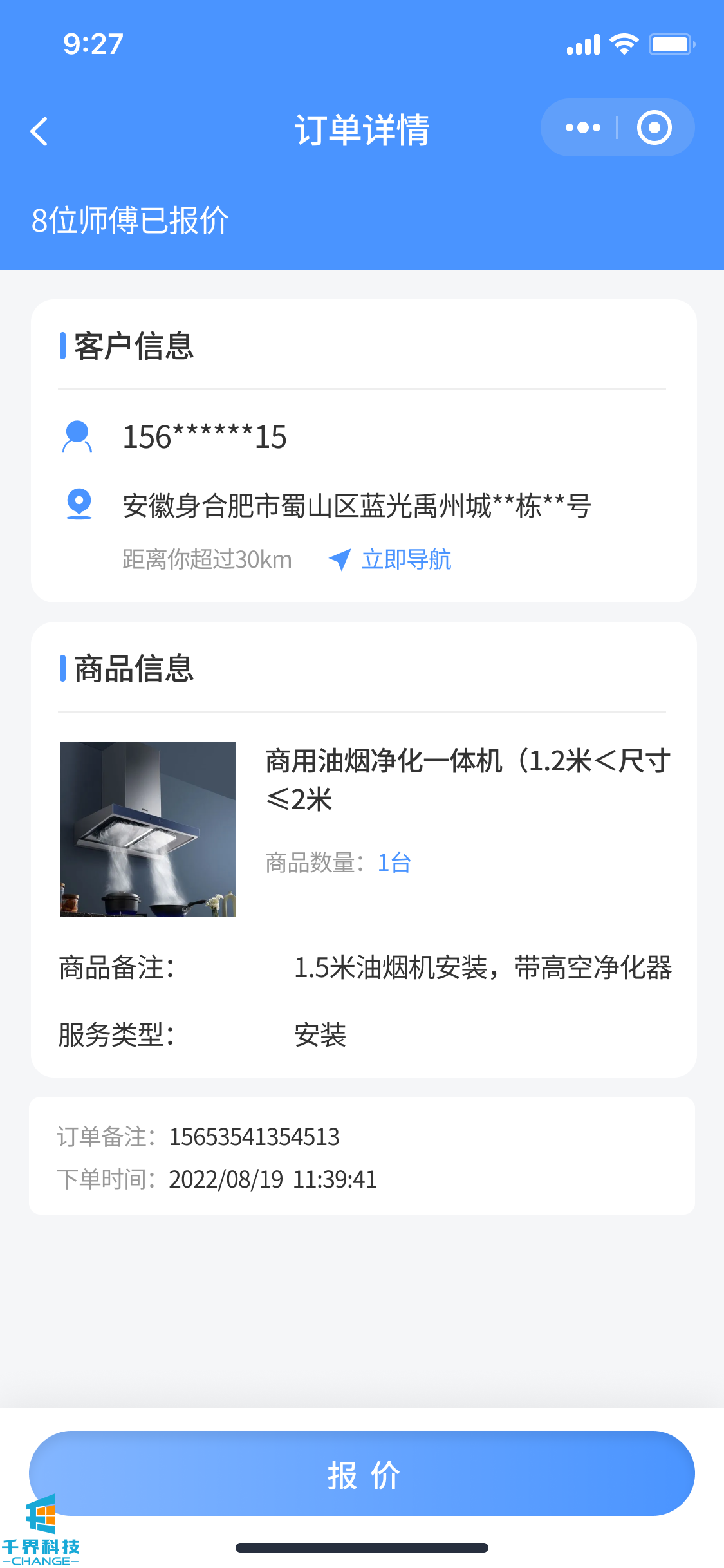
Task: Open the mini program more options menu
Action: click(582, 127)
